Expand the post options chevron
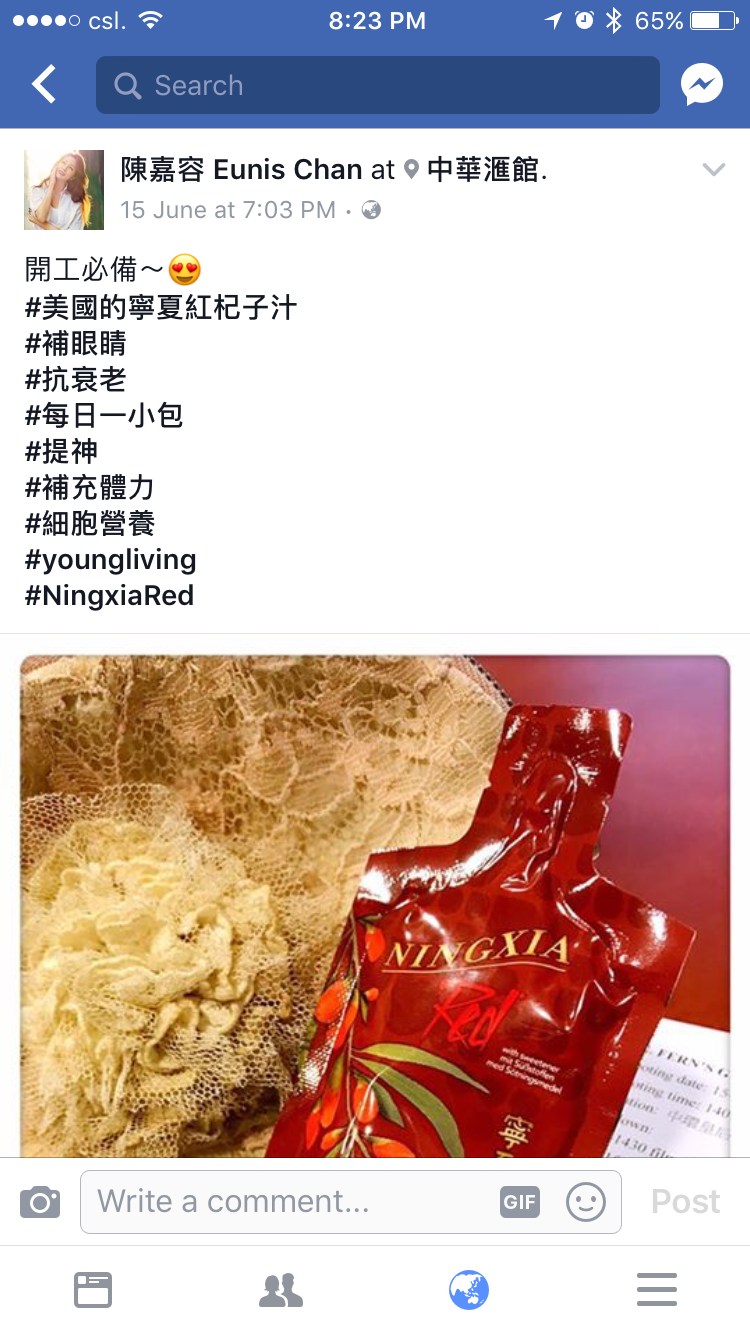 [x=713, y=170]
